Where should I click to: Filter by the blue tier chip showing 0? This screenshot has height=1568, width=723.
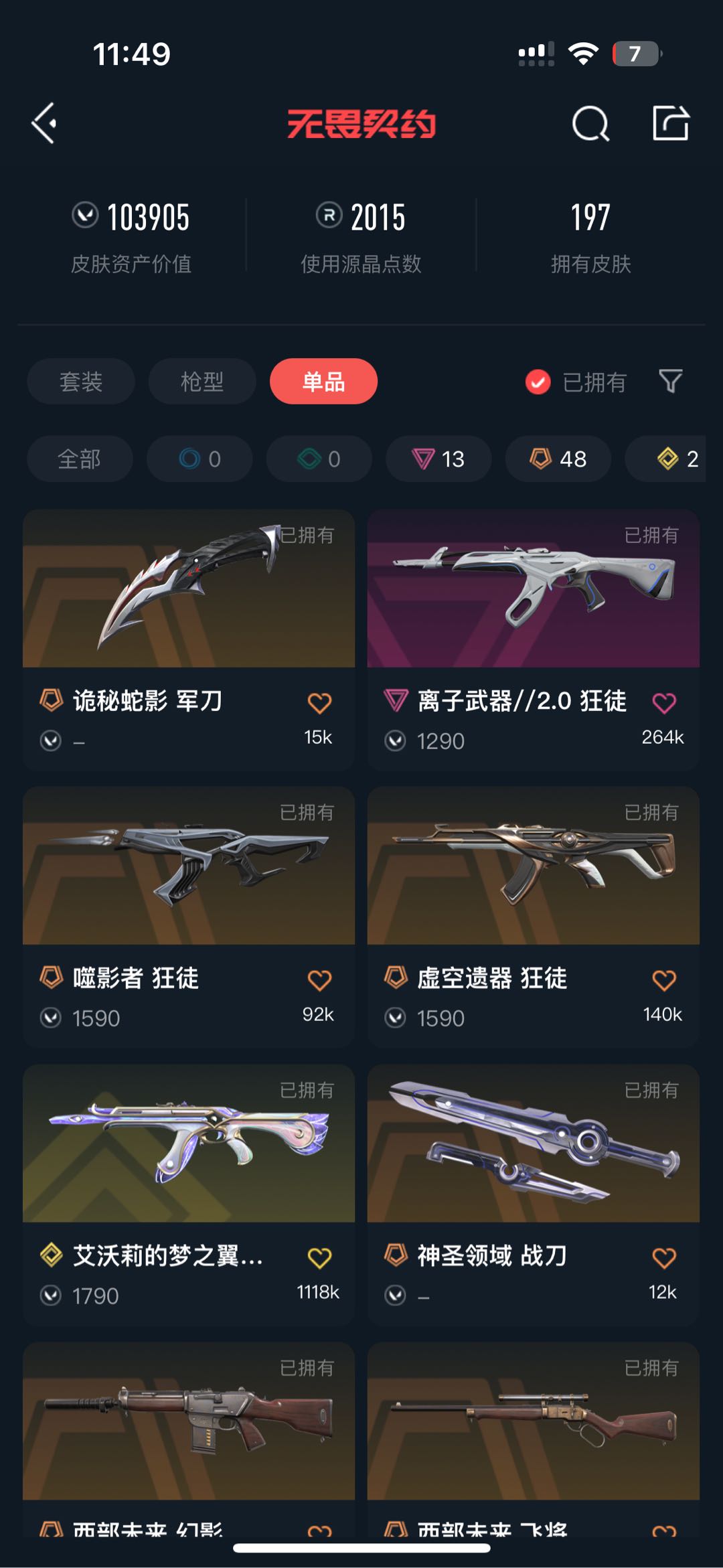click(x=199, y=459)
